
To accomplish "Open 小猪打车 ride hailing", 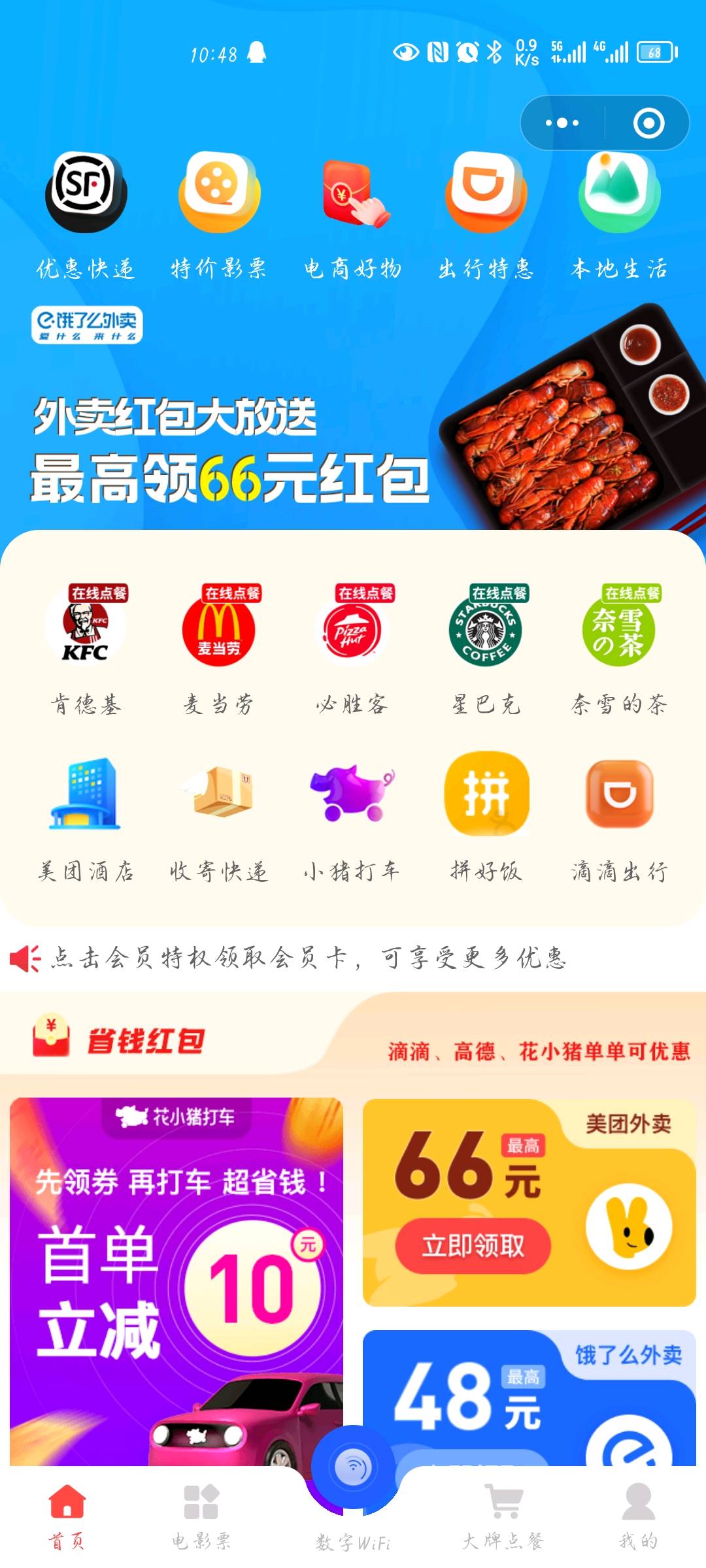I will (353, 817).
